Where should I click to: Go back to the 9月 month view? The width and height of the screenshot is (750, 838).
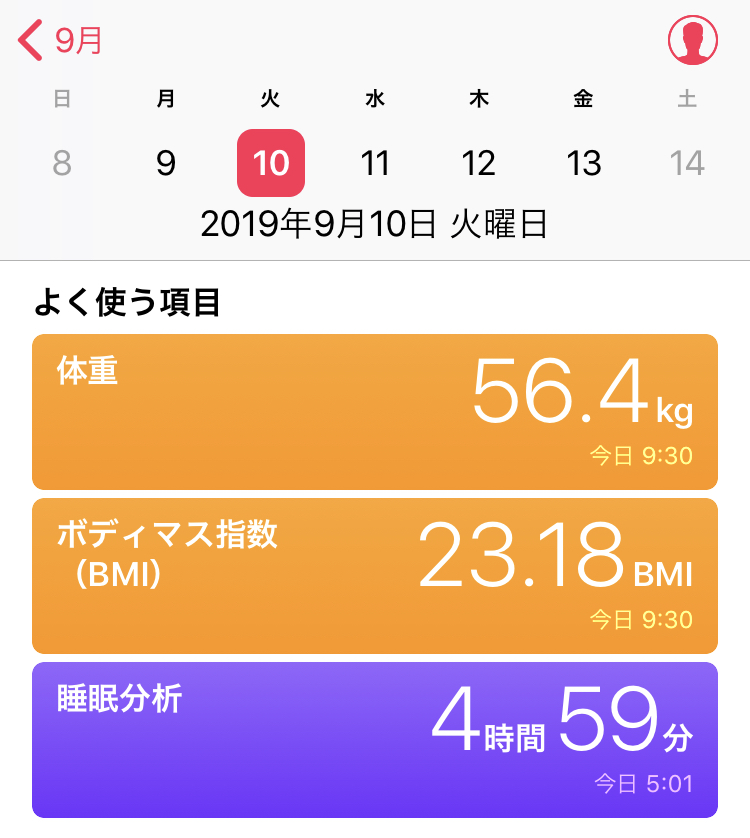(60, 41)
